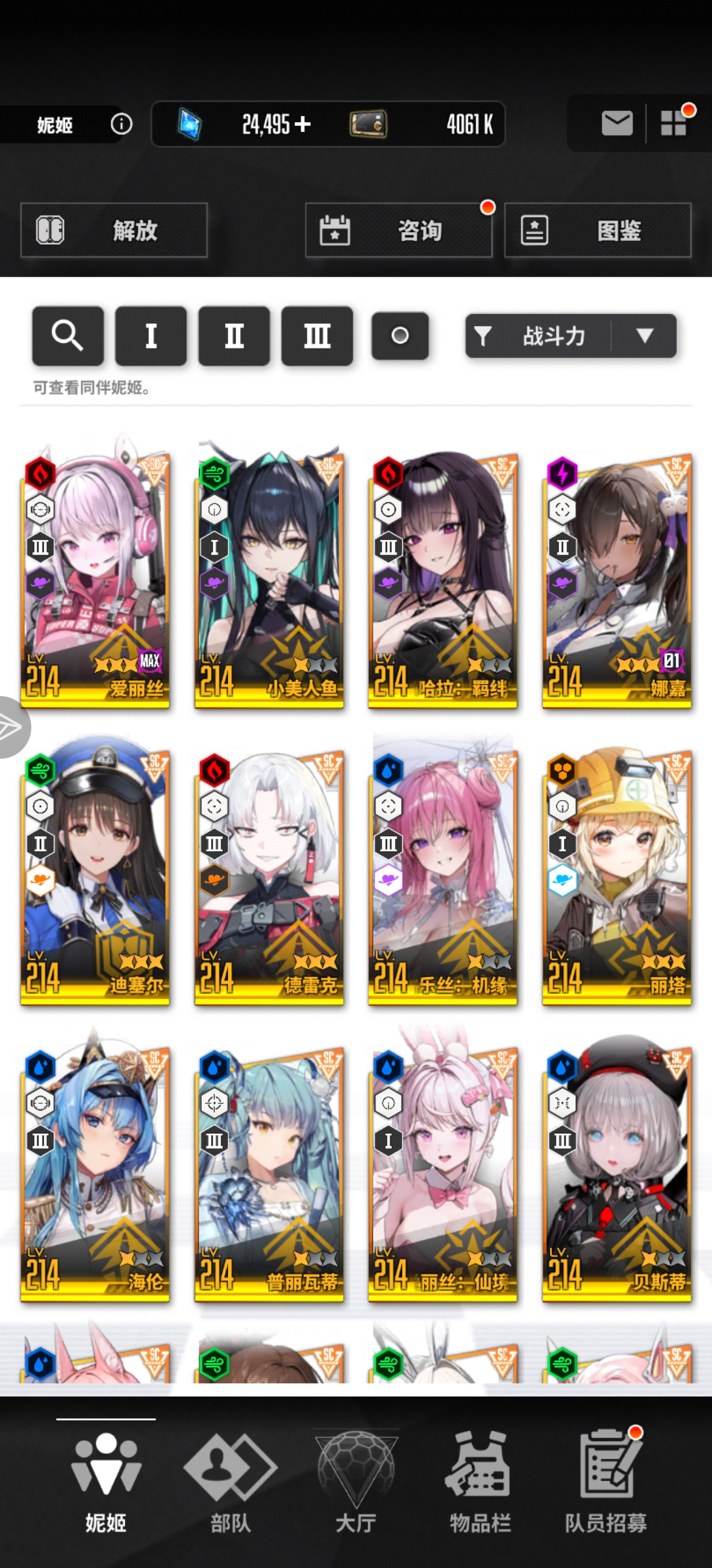Add gems with the plus sign
Image resolution: width=712 pixels, height=1568 pixels.
(302, 124)
